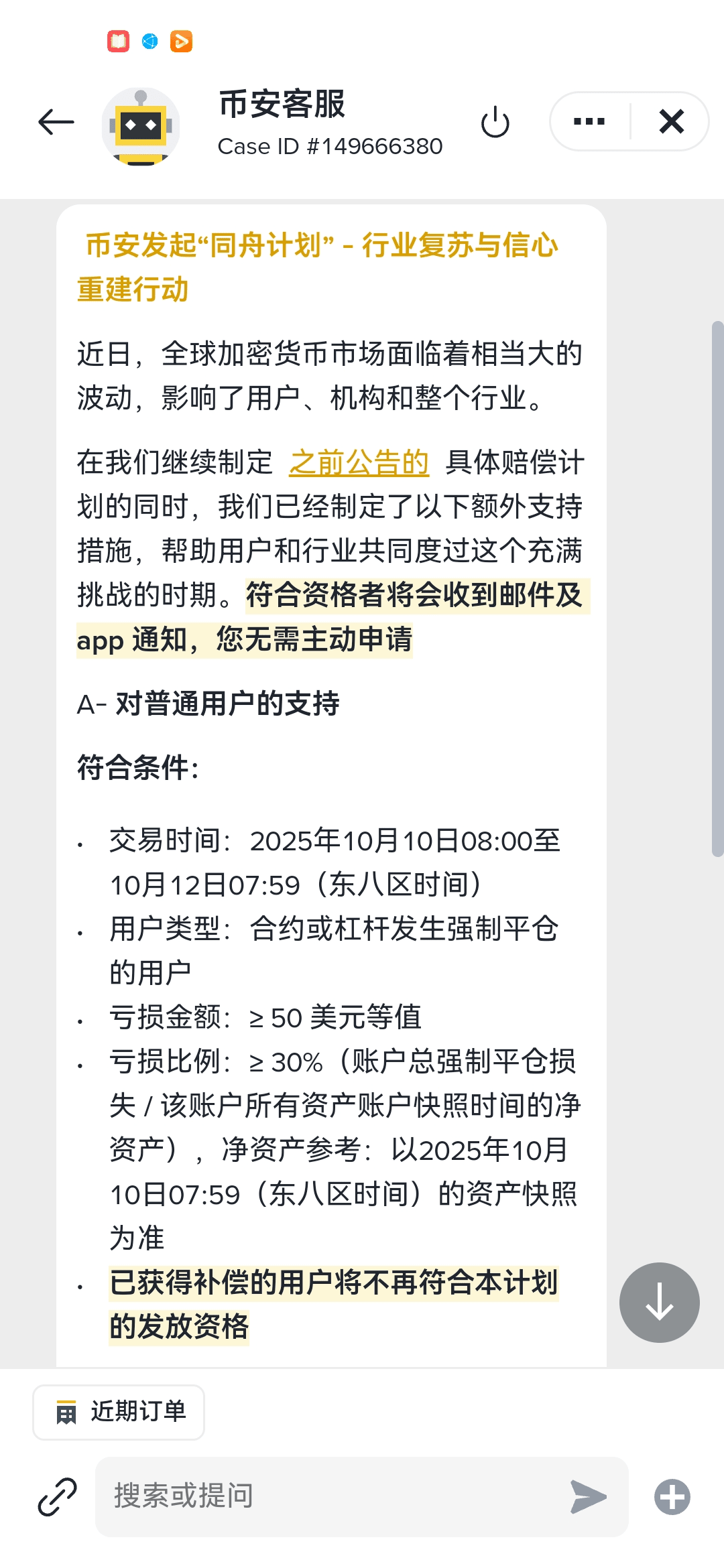Close the 币安客服 chat window
Screen dimensions: 724x1568
671,122
